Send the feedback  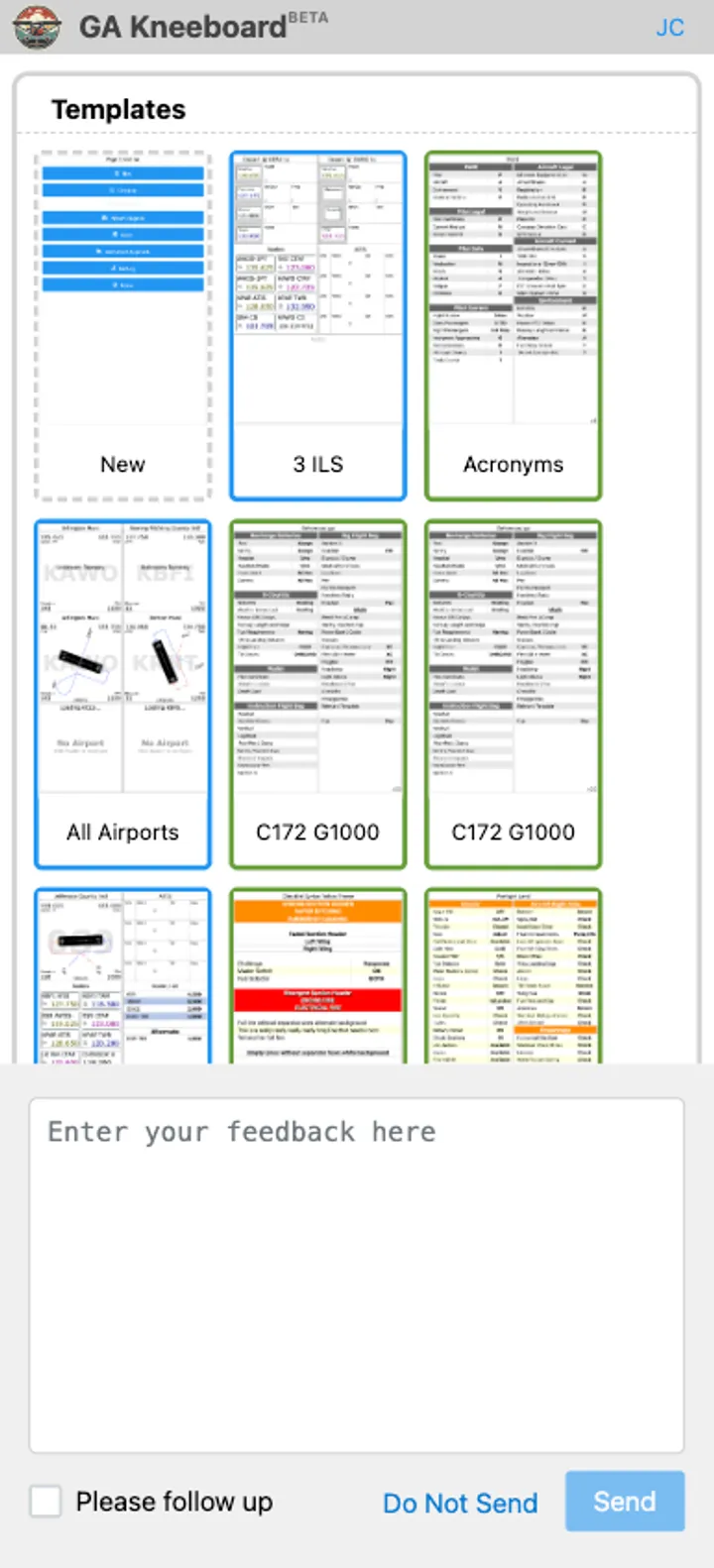coord(624,1501)
